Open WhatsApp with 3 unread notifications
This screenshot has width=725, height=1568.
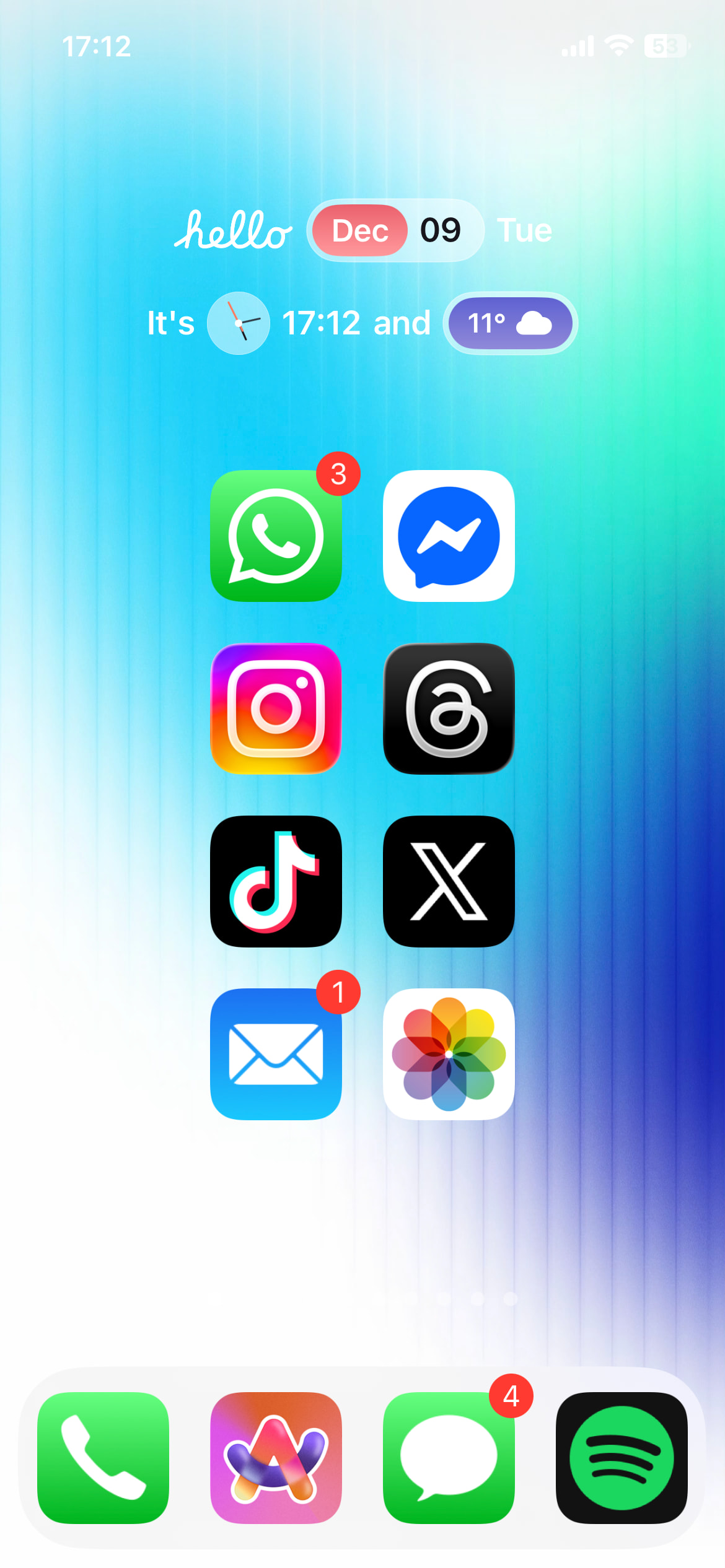(276, 536)
